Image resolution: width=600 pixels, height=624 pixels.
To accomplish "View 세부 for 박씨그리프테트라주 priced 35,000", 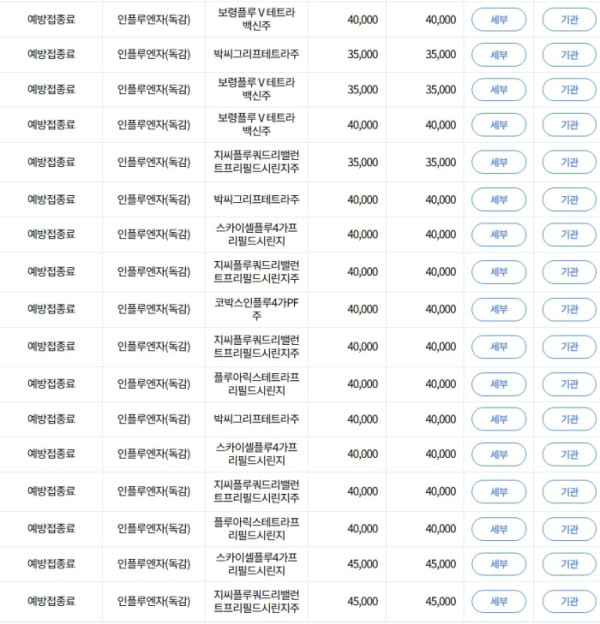I will (498, 54).
